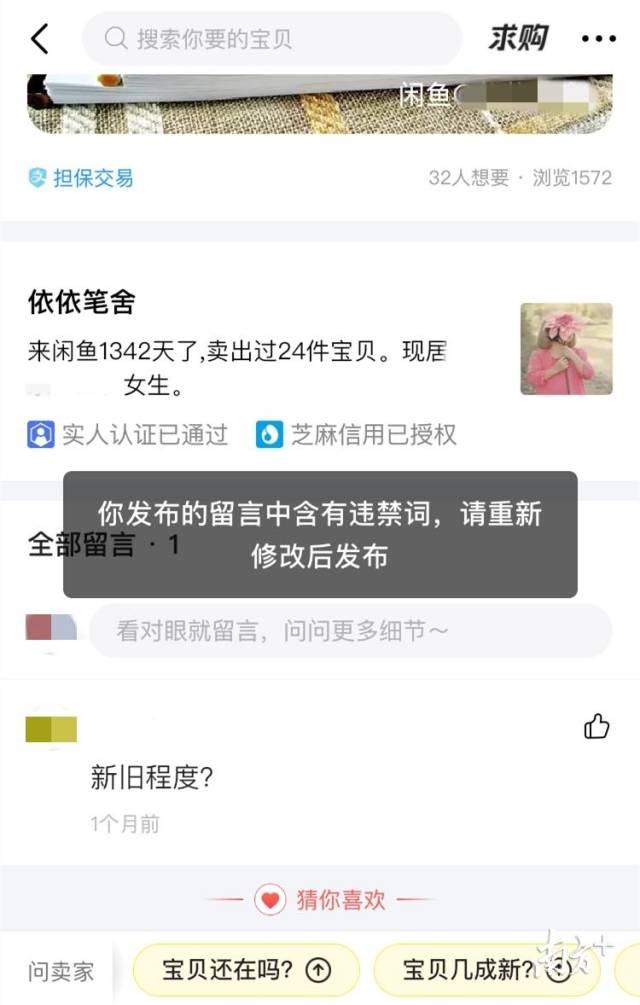Open the three-dot overflow menu

click(599, 39)
